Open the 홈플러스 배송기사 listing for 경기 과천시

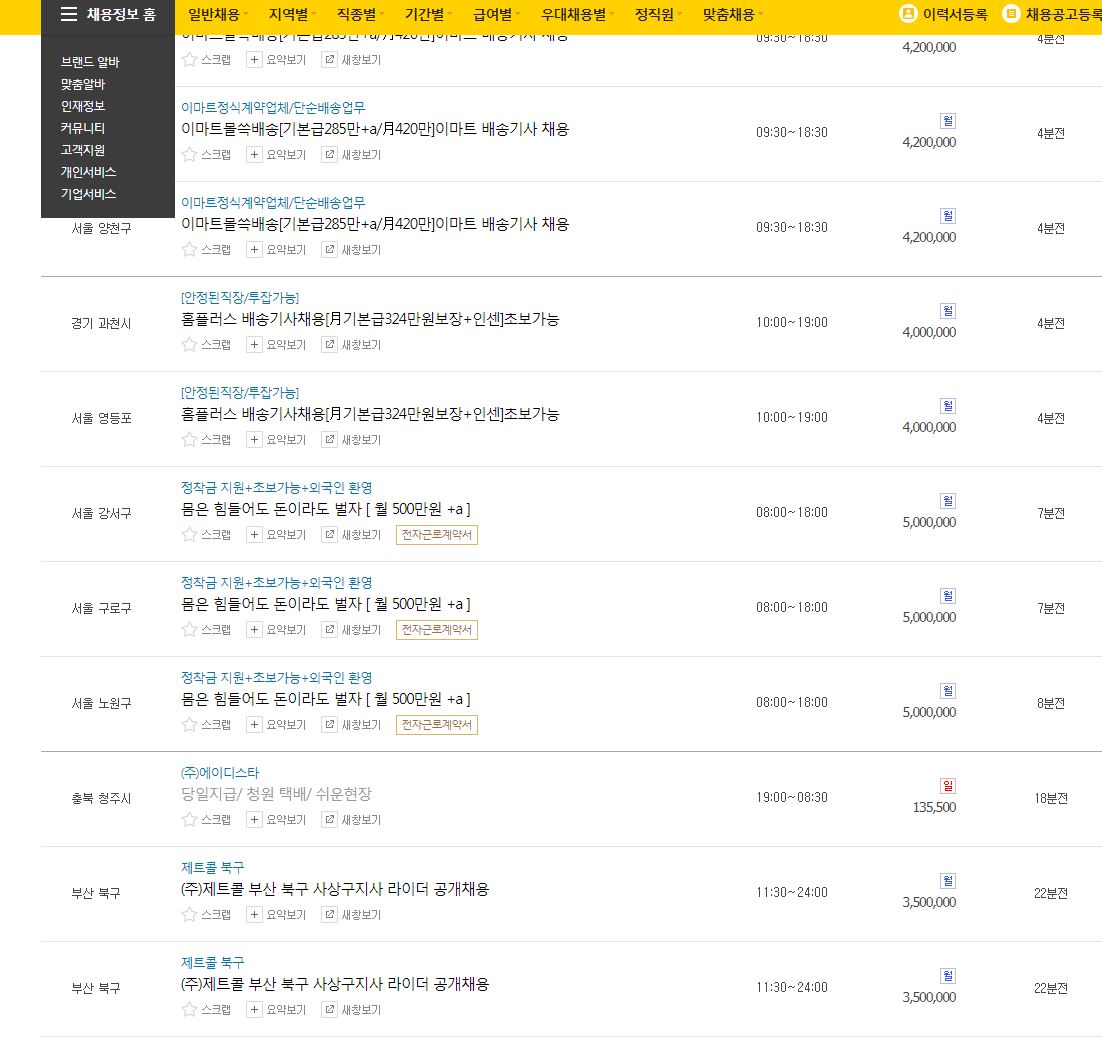click(370, 320)
